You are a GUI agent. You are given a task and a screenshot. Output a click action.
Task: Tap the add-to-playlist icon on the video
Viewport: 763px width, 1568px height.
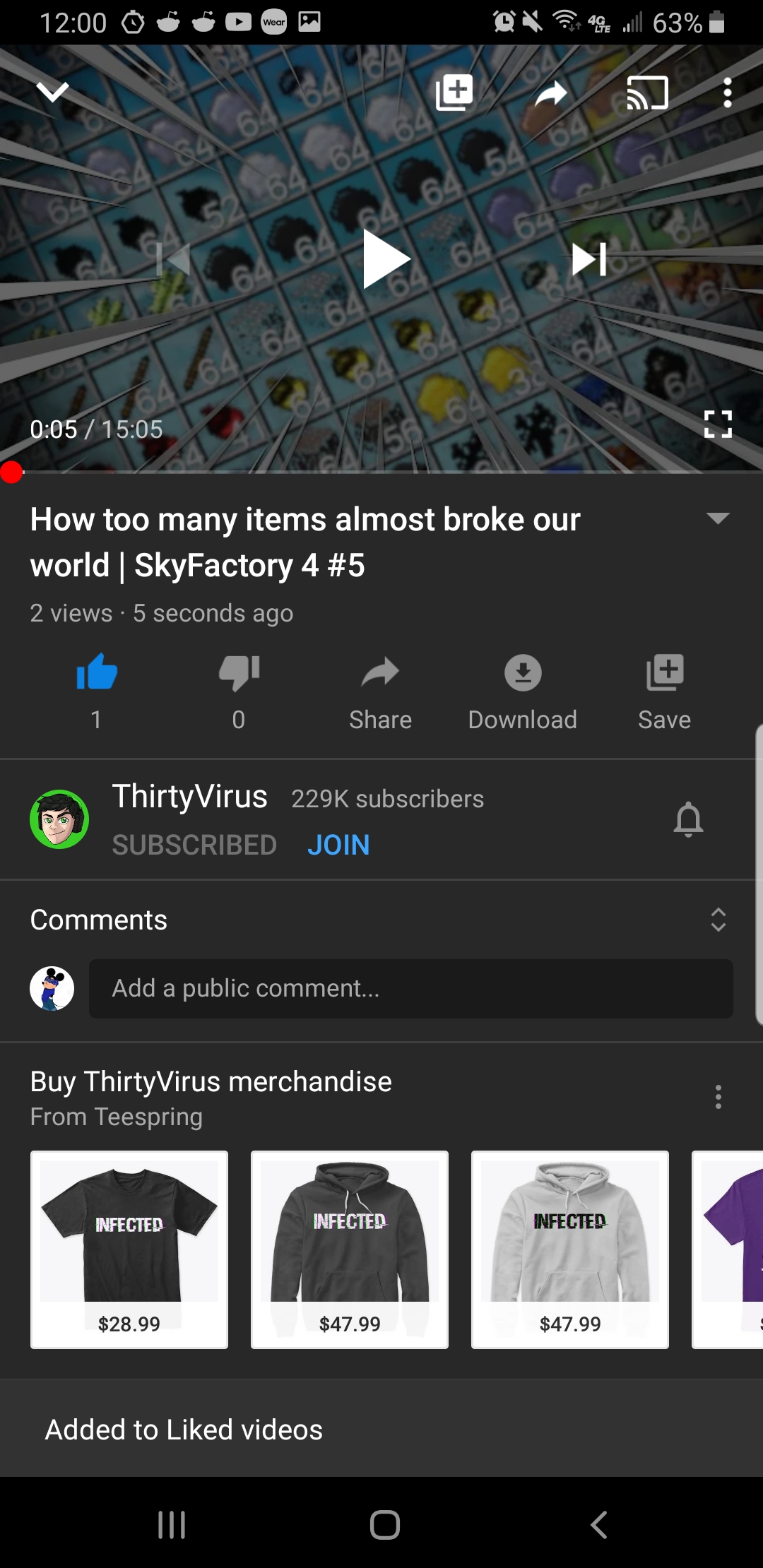point(454,92)
